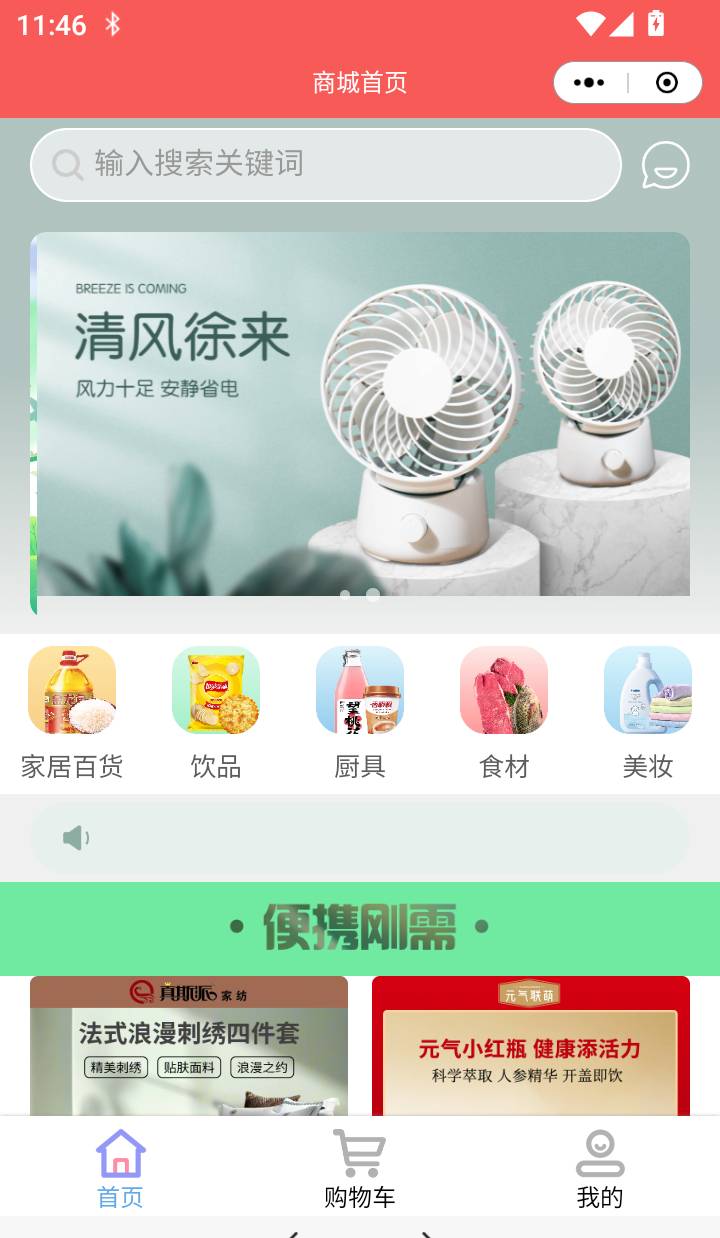Tap the magnifier icon in search field
The height and width of the screenshot is (1238, 720).
[x=66, y=164]
